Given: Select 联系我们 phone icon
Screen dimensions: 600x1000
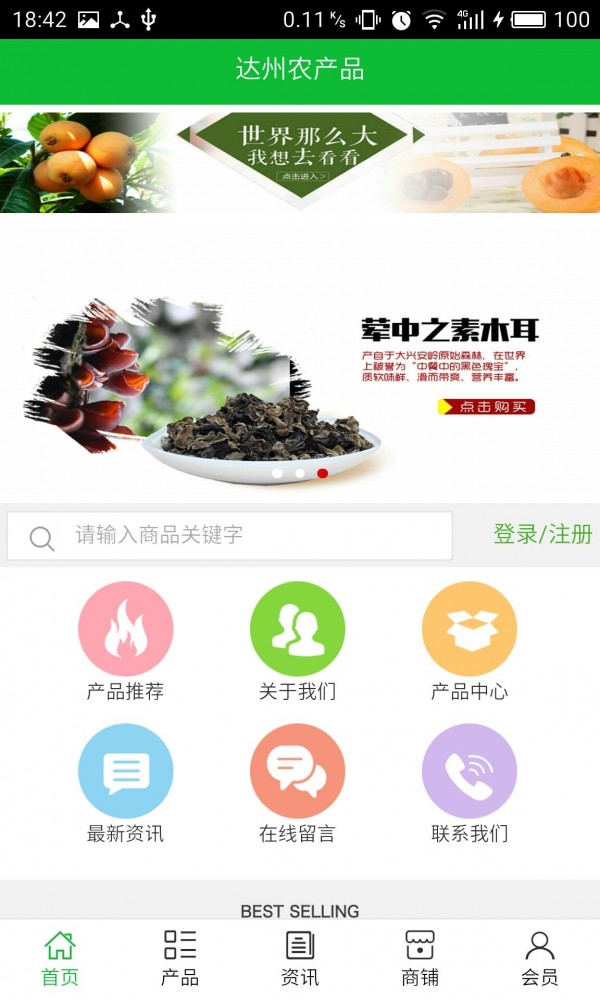Looking at the screenshot, I should [469, 772].
